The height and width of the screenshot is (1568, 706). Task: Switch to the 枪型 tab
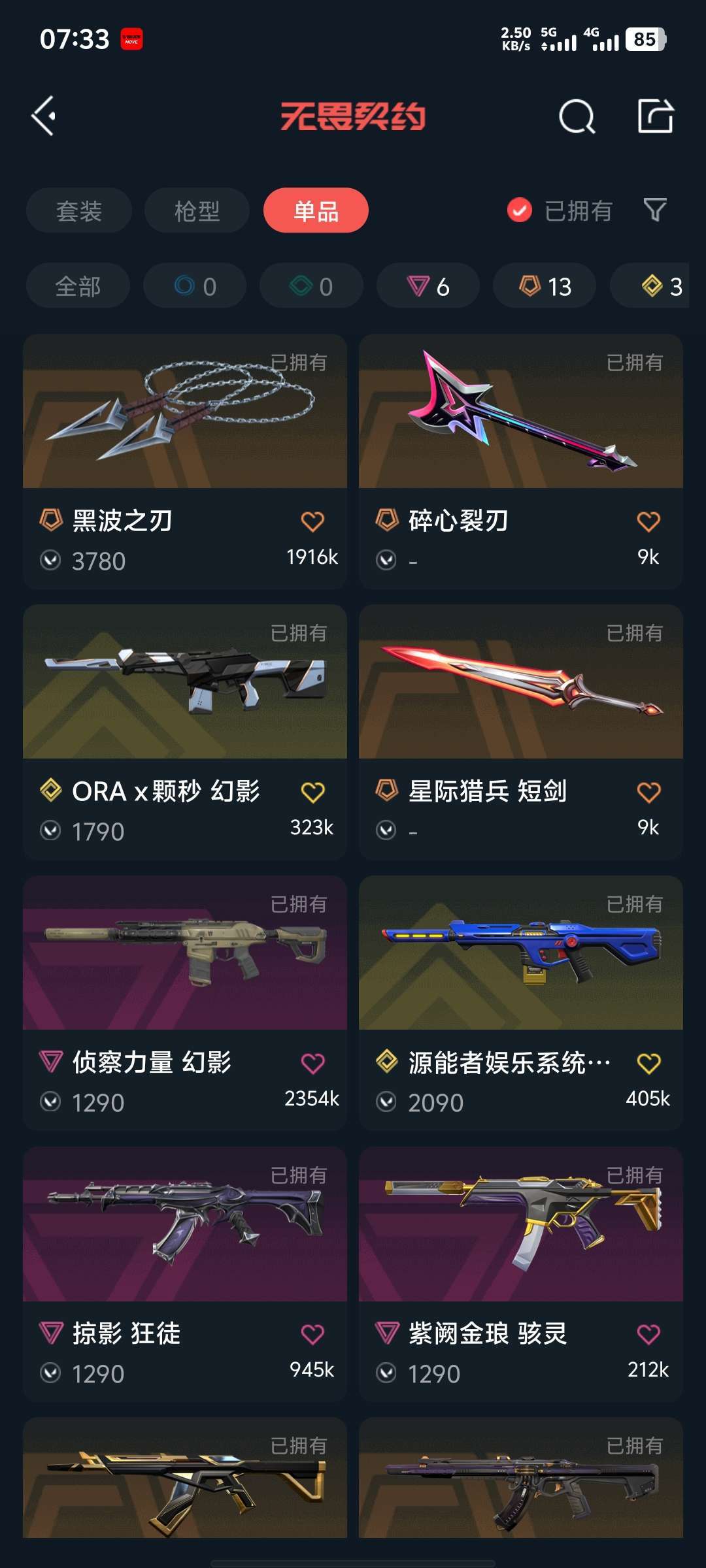point(197,210)
